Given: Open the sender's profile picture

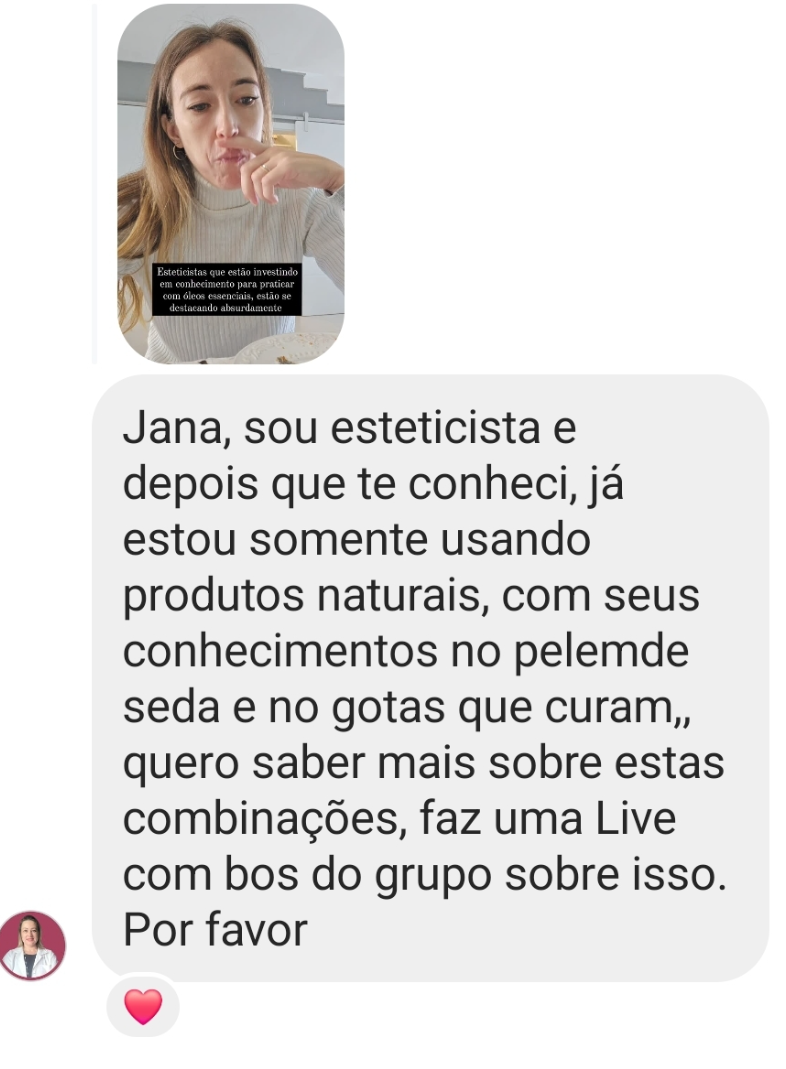Looking at the screenshot, I should pyautogui.click(x=33, y=945).
